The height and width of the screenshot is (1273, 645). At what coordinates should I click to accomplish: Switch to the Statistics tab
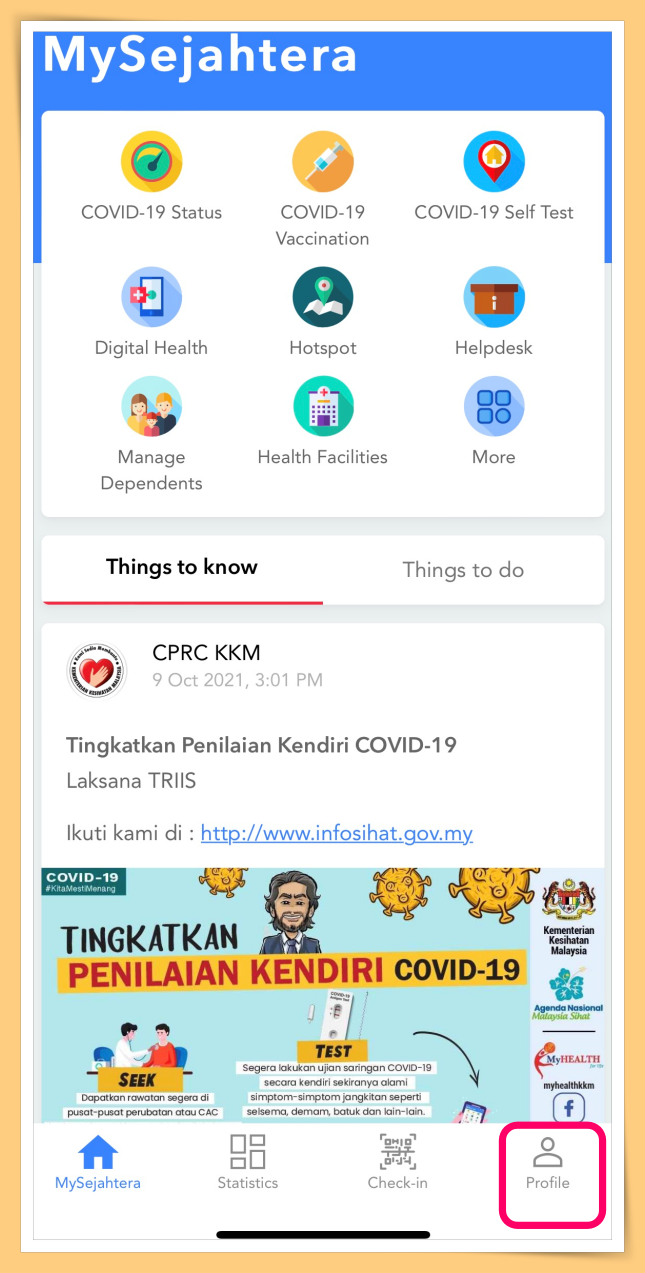point(248,1163)
